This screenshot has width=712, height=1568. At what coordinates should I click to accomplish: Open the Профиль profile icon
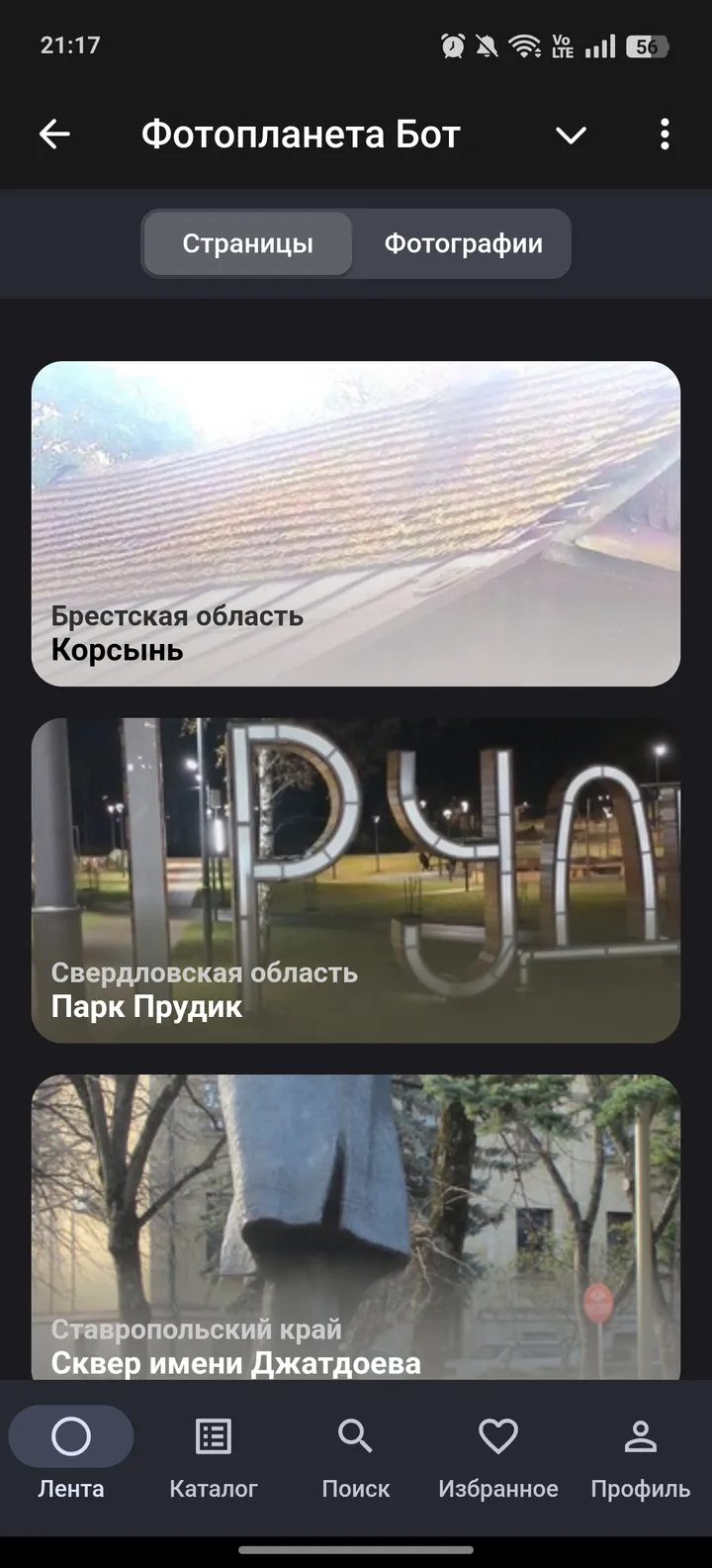click(x=640, y=1435)
